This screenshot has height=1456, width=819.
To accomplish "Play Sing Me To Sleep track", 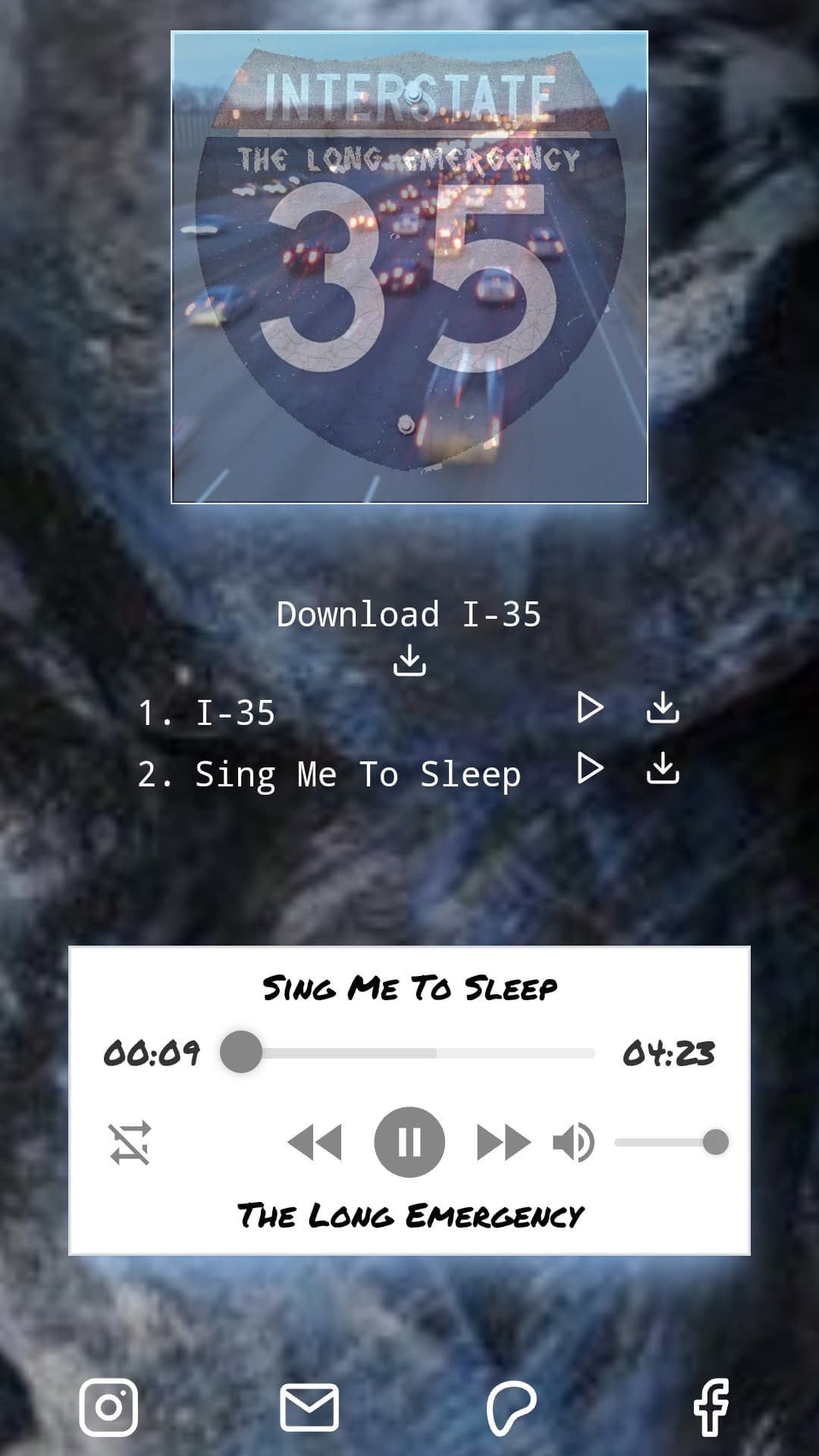I will coord(590,768).
